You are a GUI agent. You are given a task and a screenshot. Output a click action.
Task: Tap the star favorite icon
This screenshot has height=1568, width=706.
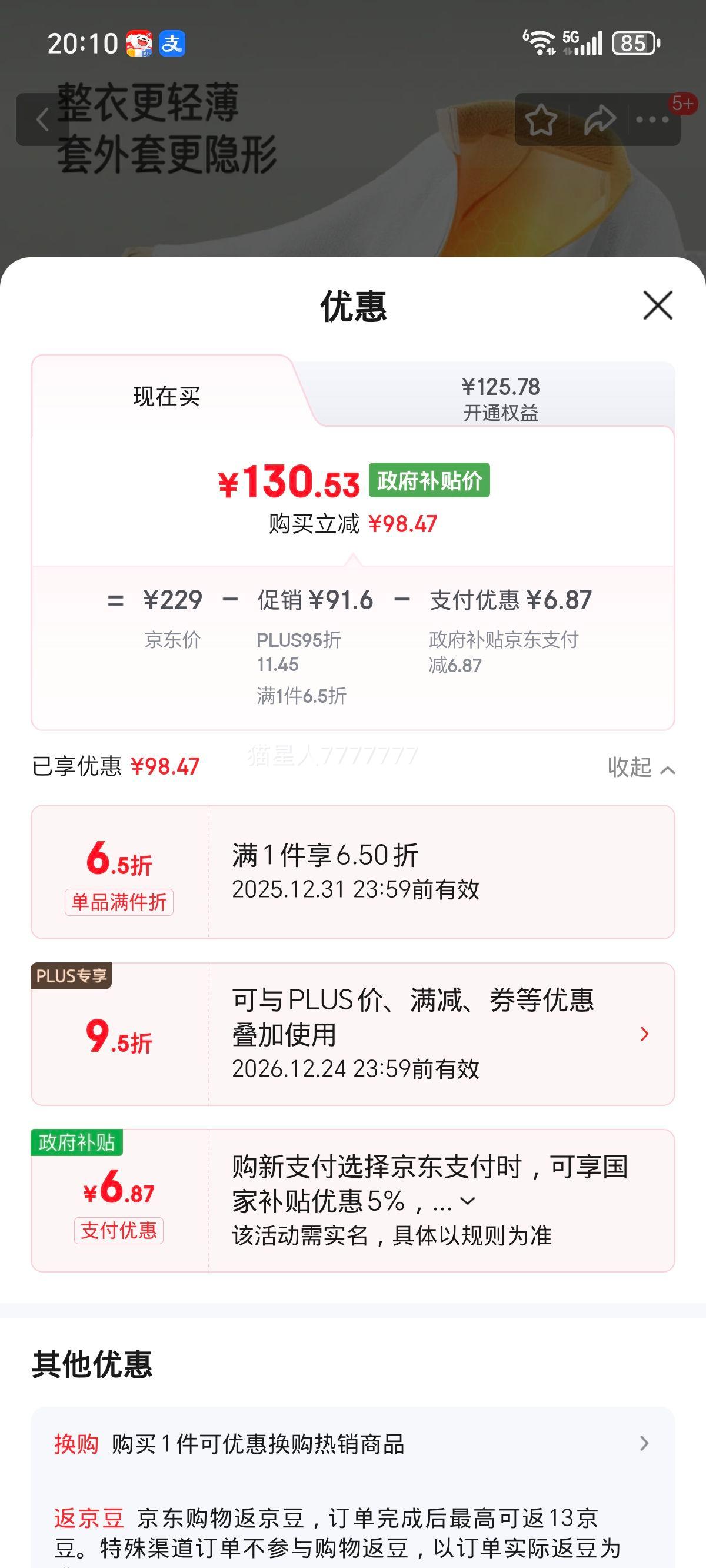(x=542, y=119)
